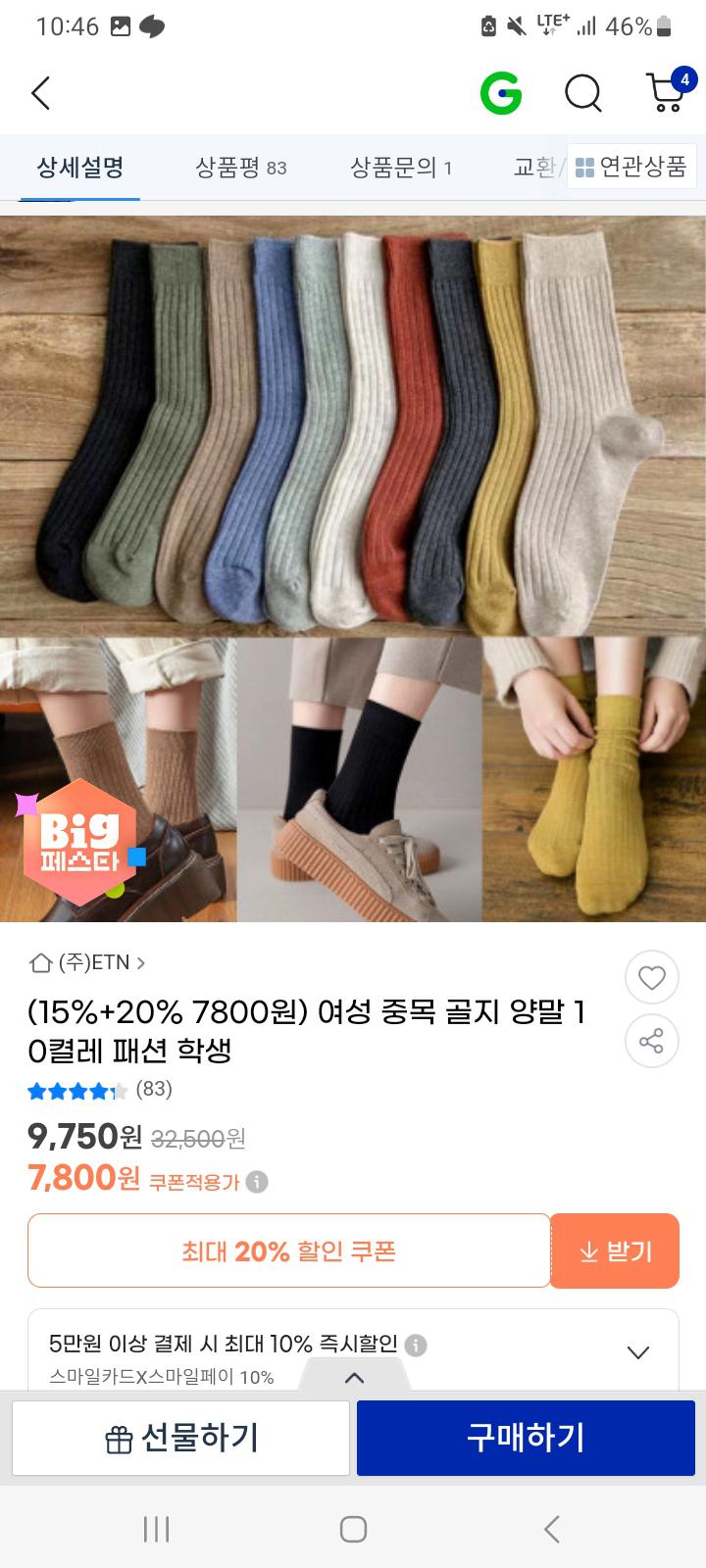
Task: Tap the 선물하기 gift button
Action: point(181,1438)
